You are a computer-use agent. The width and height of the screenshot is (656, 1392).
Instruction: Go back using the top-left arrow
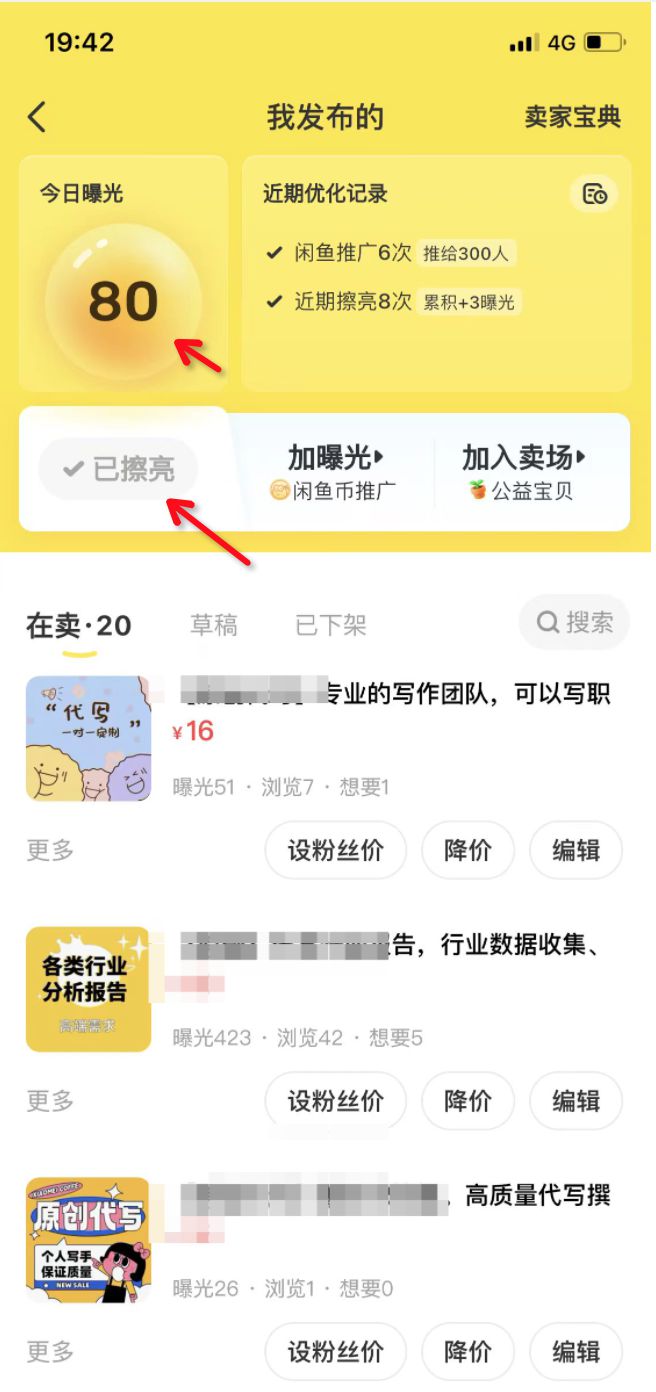tap(37, 117)
